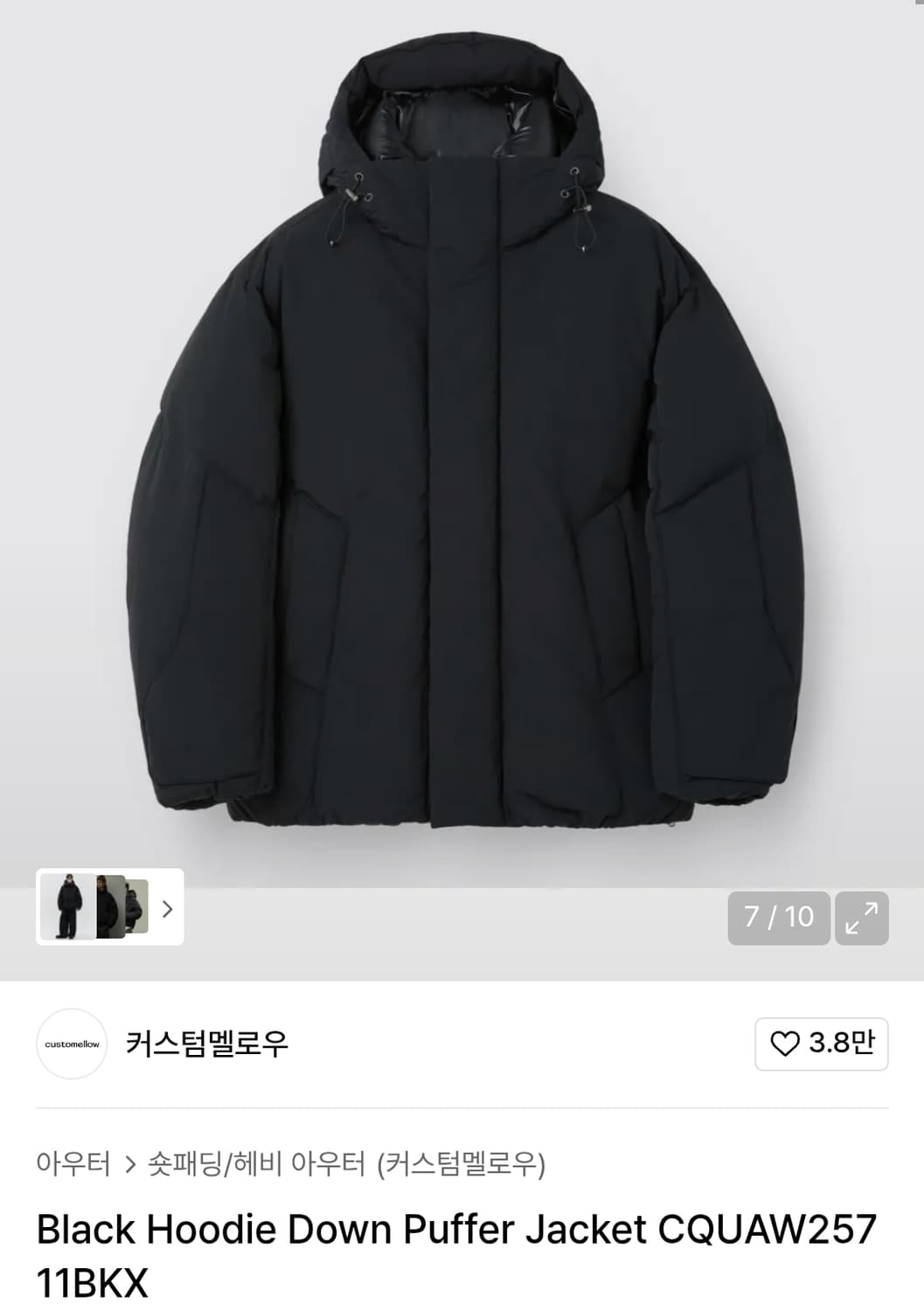Viewport: 924px width, 1311px height.
Task: Click the 3.8만 like count button
Action: click(x=822, y=1044)
